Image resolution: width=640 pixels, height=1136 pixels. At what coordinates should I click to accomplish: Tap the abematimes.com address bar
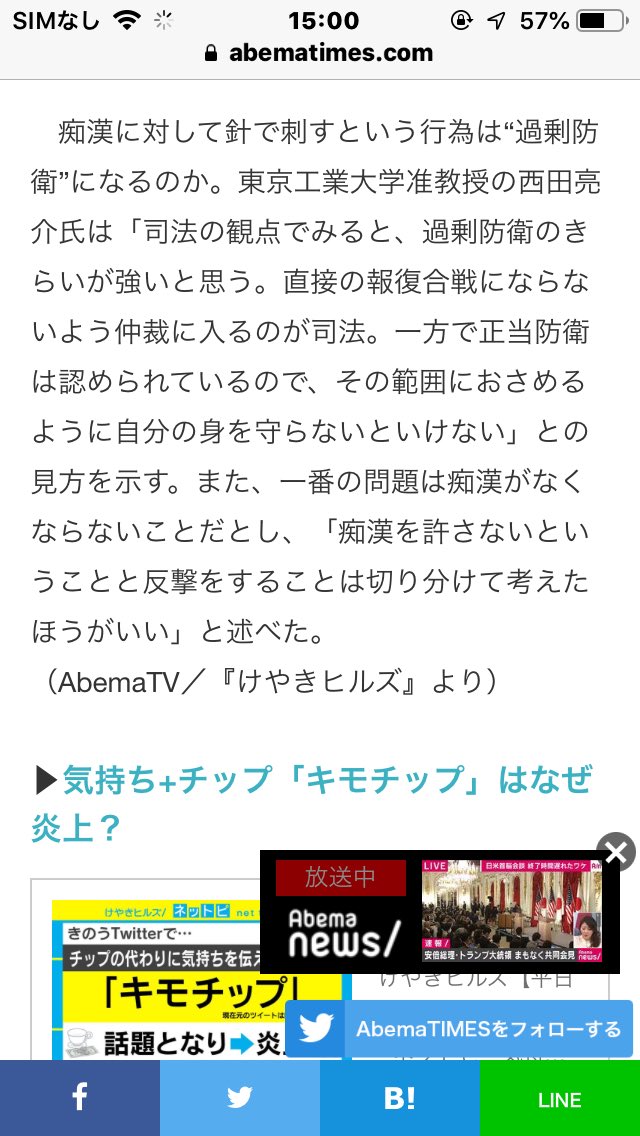pos(320,53)
